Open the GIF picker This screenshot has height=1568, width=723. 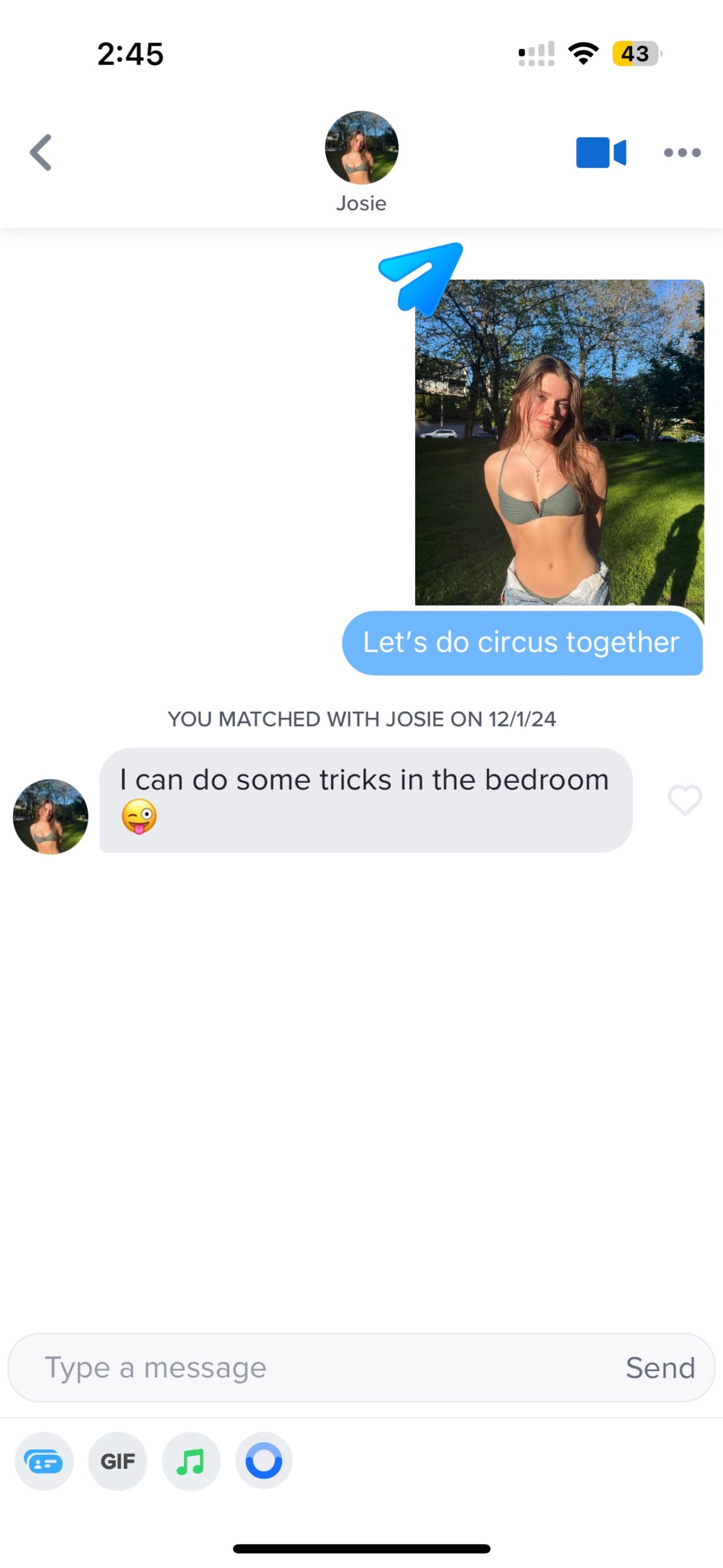118,1461
